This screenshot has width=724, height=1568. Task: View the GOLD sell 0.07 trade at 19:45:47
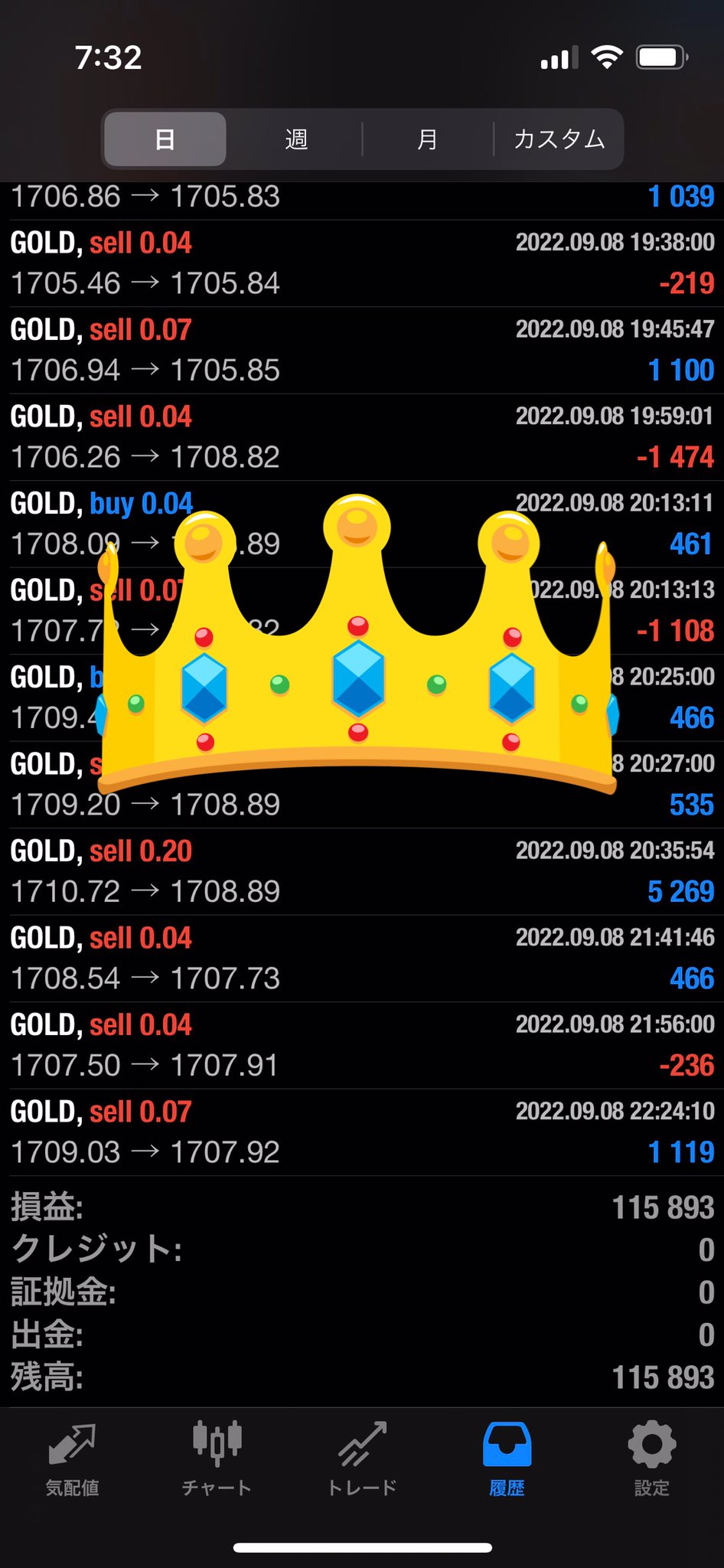(362, 350)
